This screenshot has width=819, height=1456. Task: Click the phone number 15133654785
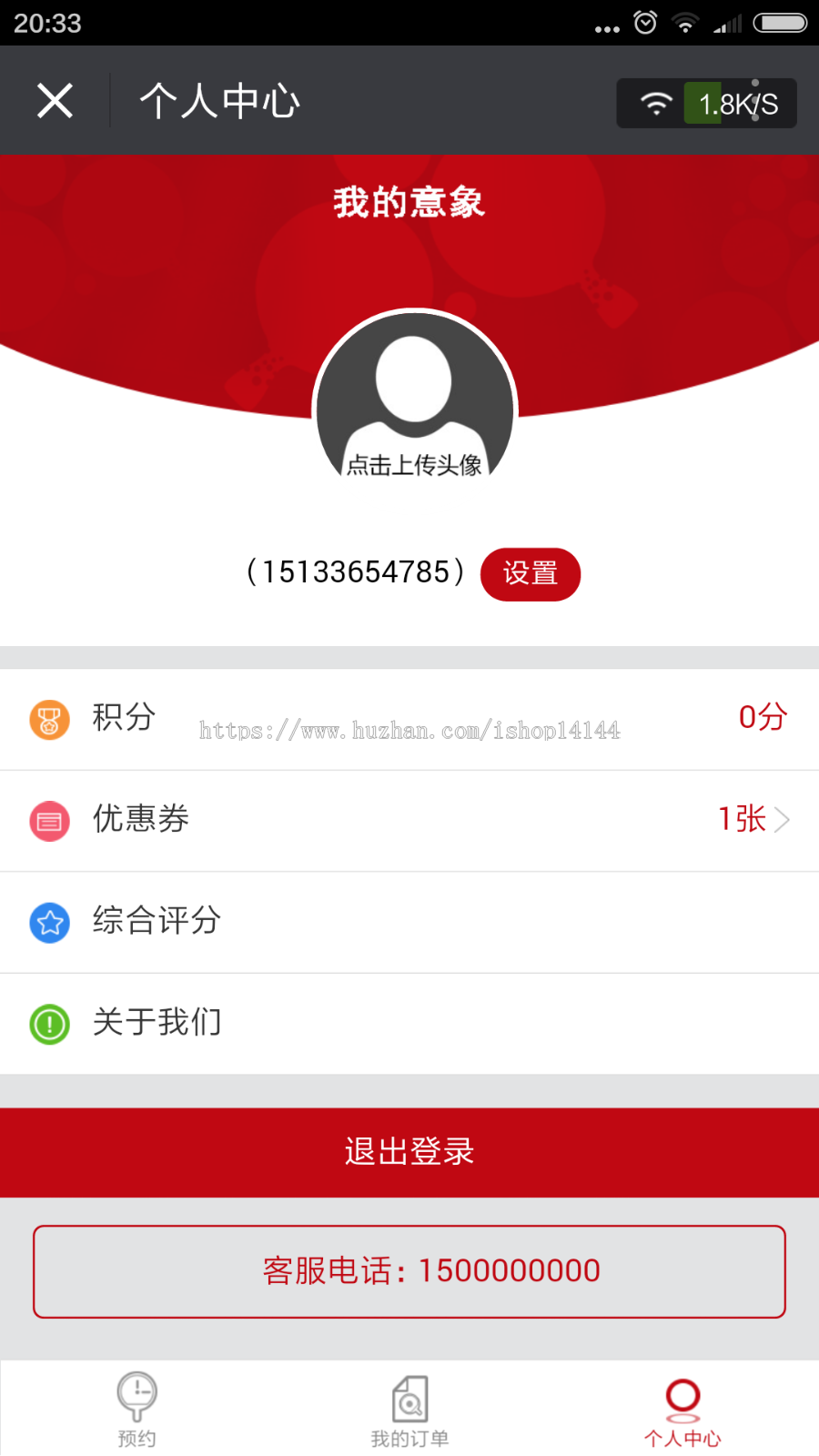[x=355, y=572]
